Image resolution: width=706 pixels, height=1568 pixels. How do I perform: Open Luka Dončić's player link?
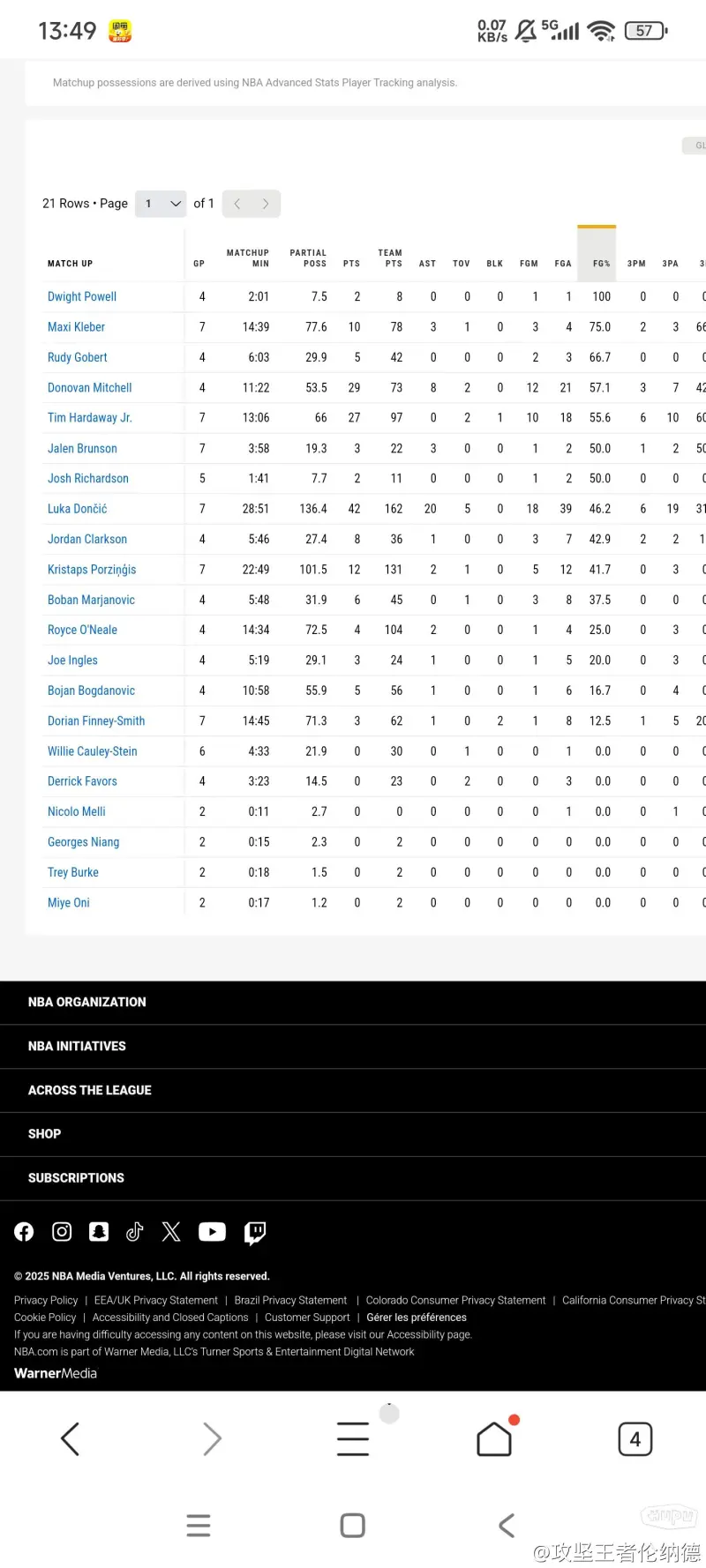pyautogui.click(x=78, y=509)
